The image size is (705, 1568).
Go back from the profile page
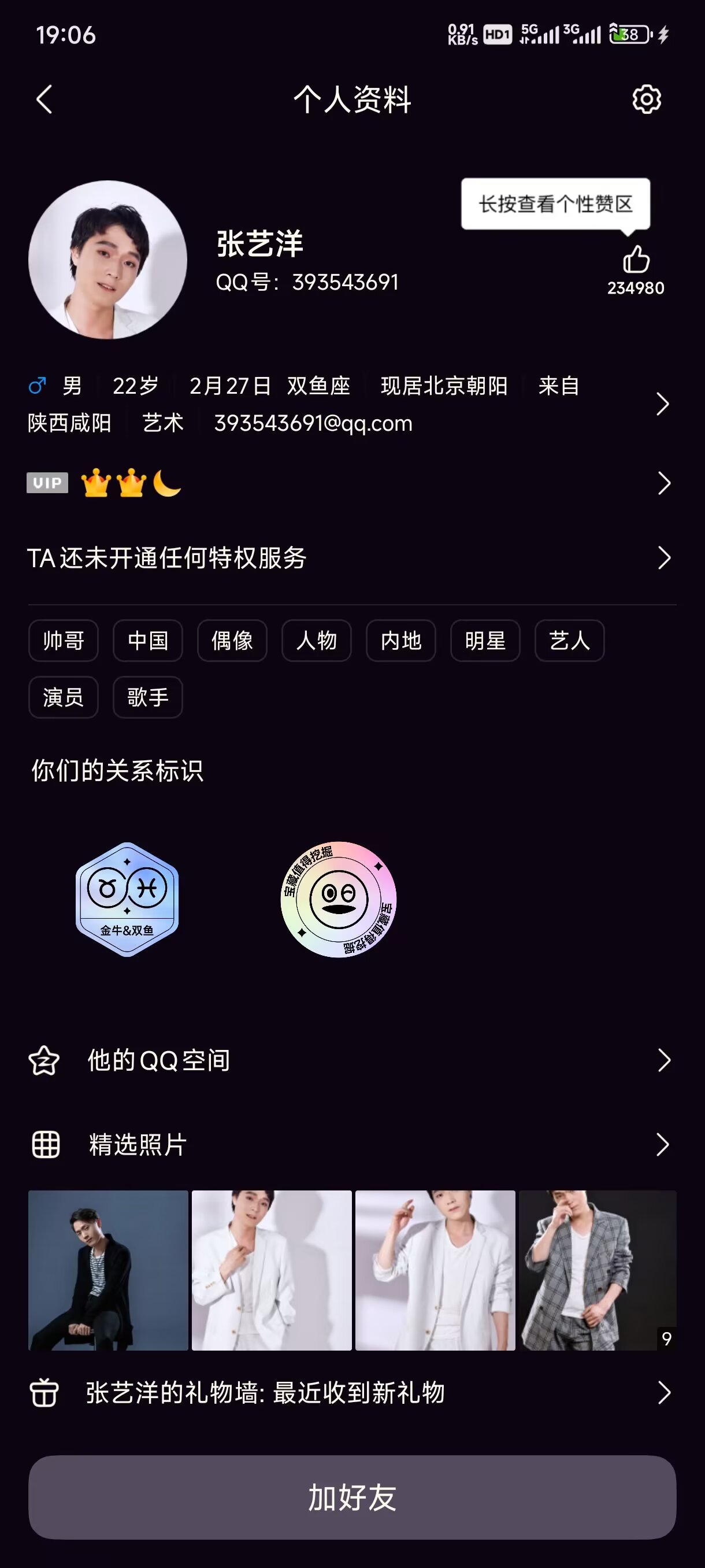pyautogui.click(x=44, y=99)
